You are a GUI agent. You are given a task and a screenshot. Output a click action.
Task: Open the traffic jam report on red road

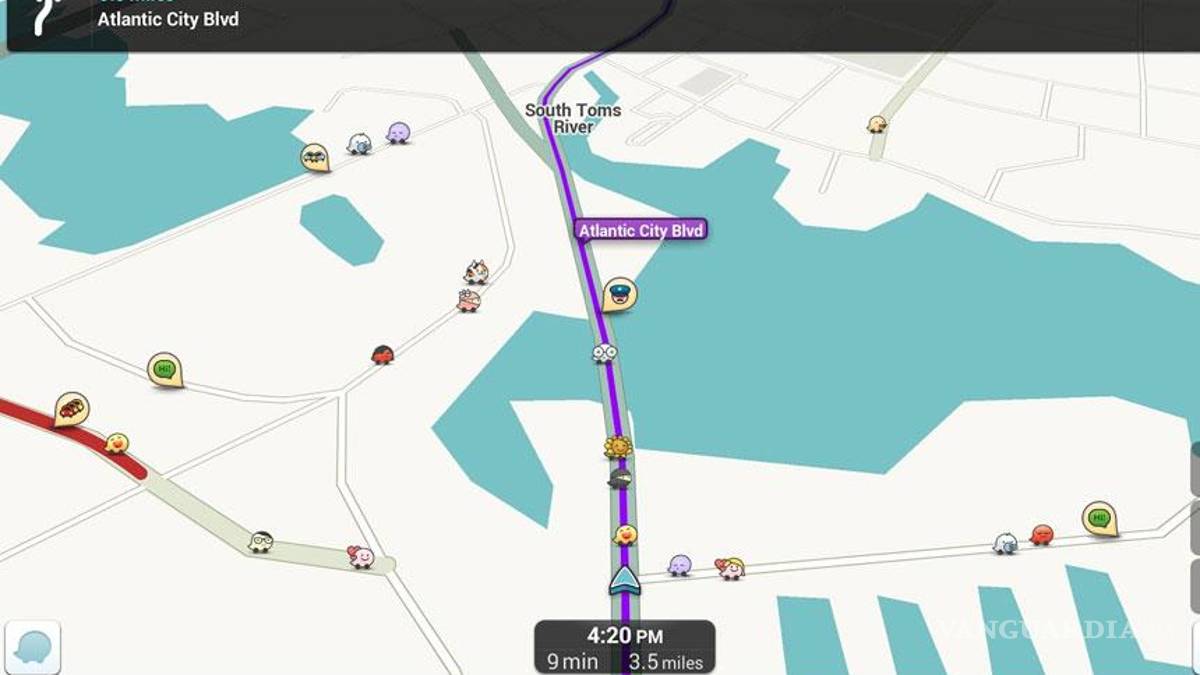tap(71, 408)
